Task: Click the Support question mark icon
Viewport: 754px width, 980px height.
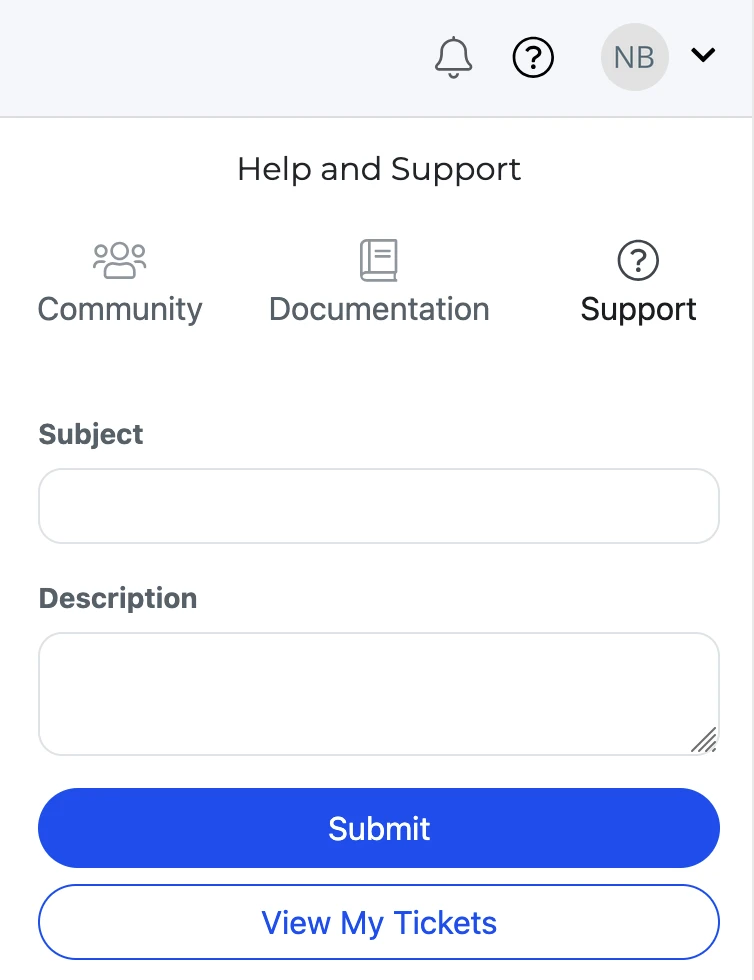Action: pyautogui.click(x=637, y=261)
